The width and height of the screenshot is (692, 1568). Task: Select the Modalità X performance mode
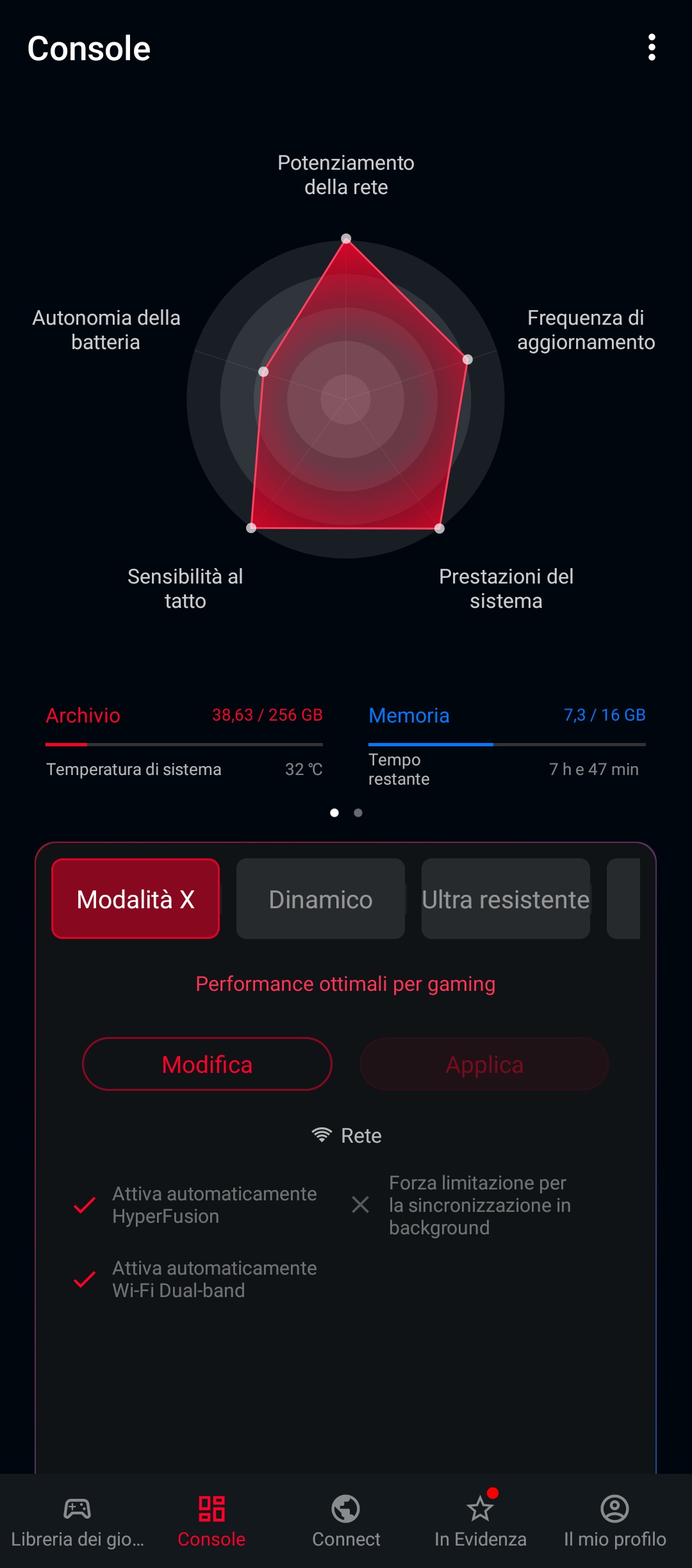(x=135, y=899)
